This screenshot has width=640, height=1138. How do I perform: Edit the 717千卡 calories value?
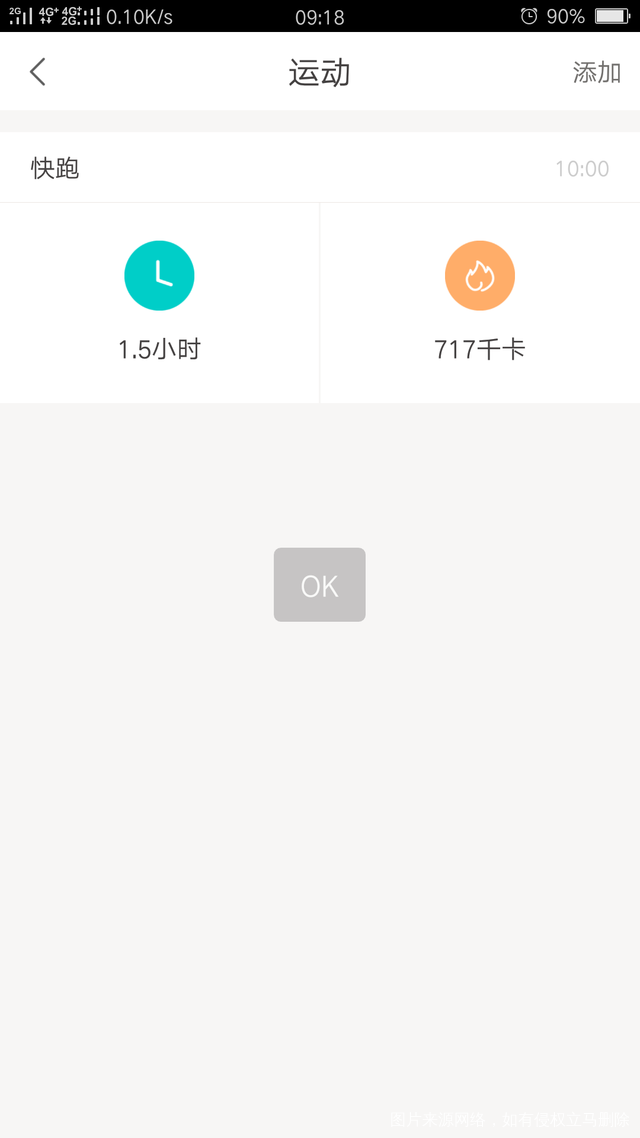coord(479,302)
